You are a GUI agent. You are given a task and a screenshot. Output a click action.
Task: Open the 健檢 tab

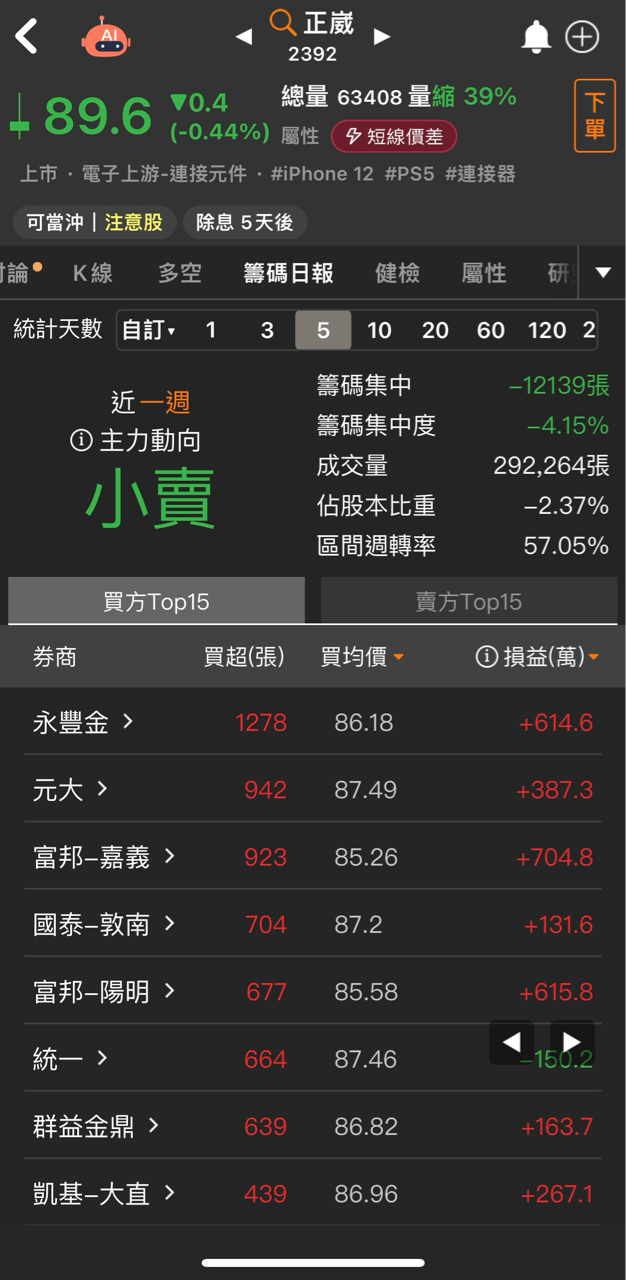click(397, 273)
